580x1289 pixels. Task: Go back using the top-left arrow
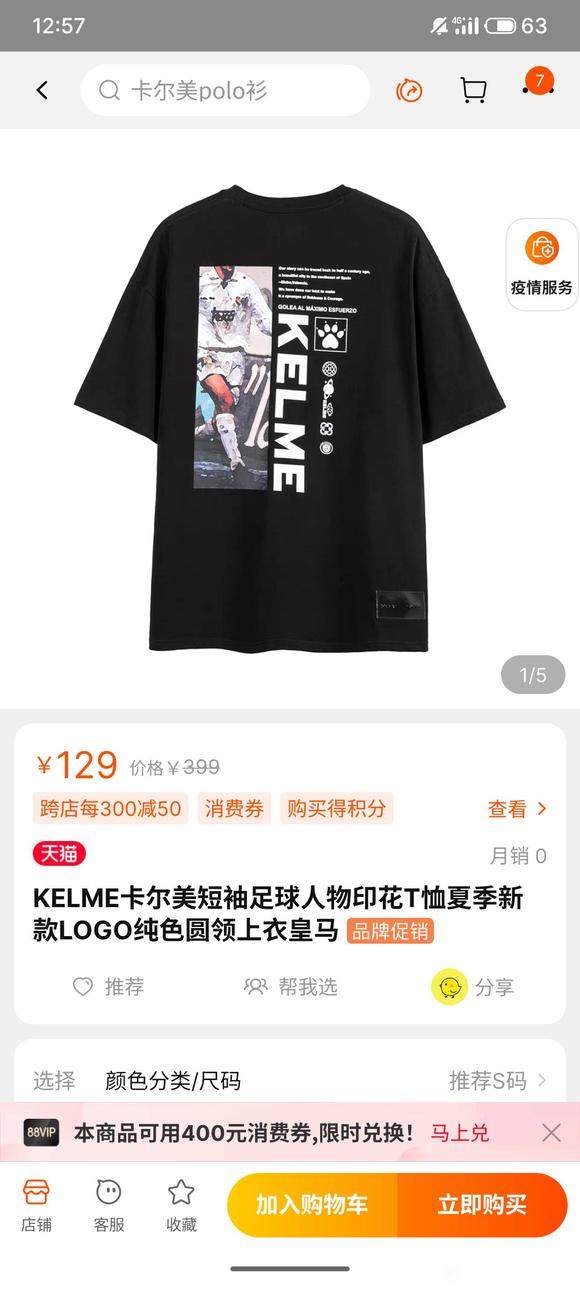(42, 91)
